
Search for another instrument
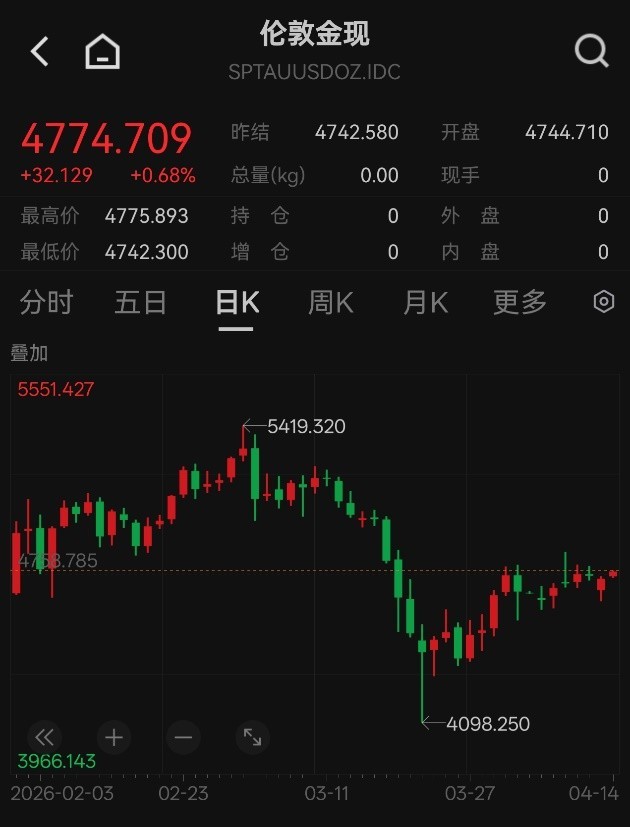tap(591, 50)
